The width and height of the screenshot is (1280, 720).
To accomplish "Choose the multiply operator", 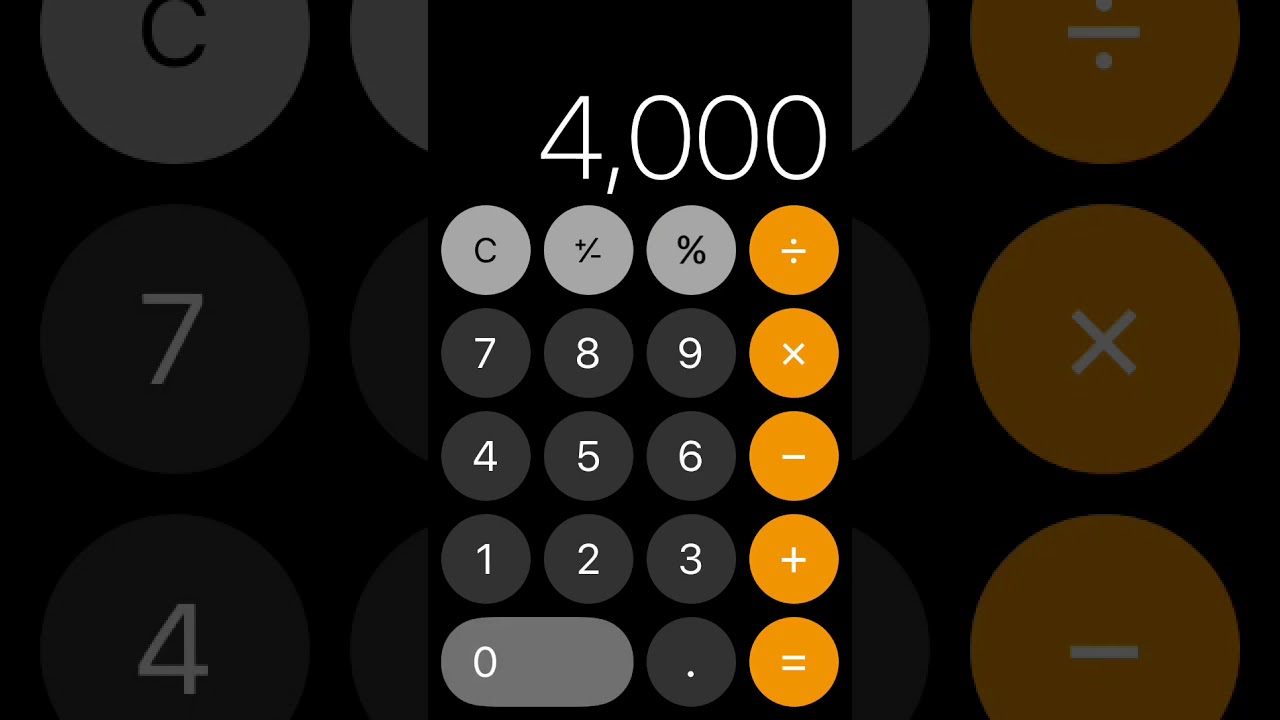I will tap(794, 353).
